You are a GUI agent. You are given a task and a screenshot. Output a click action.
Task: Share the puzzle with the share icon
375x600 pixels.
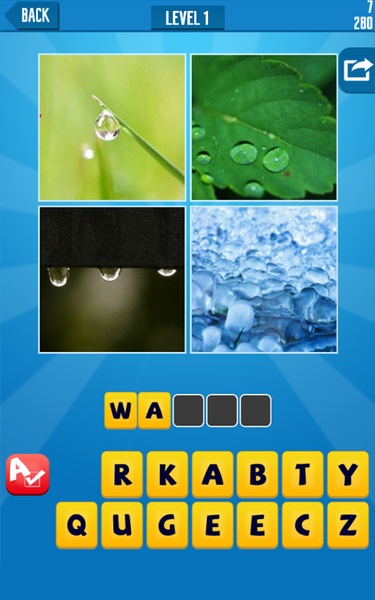pos(357,70)
